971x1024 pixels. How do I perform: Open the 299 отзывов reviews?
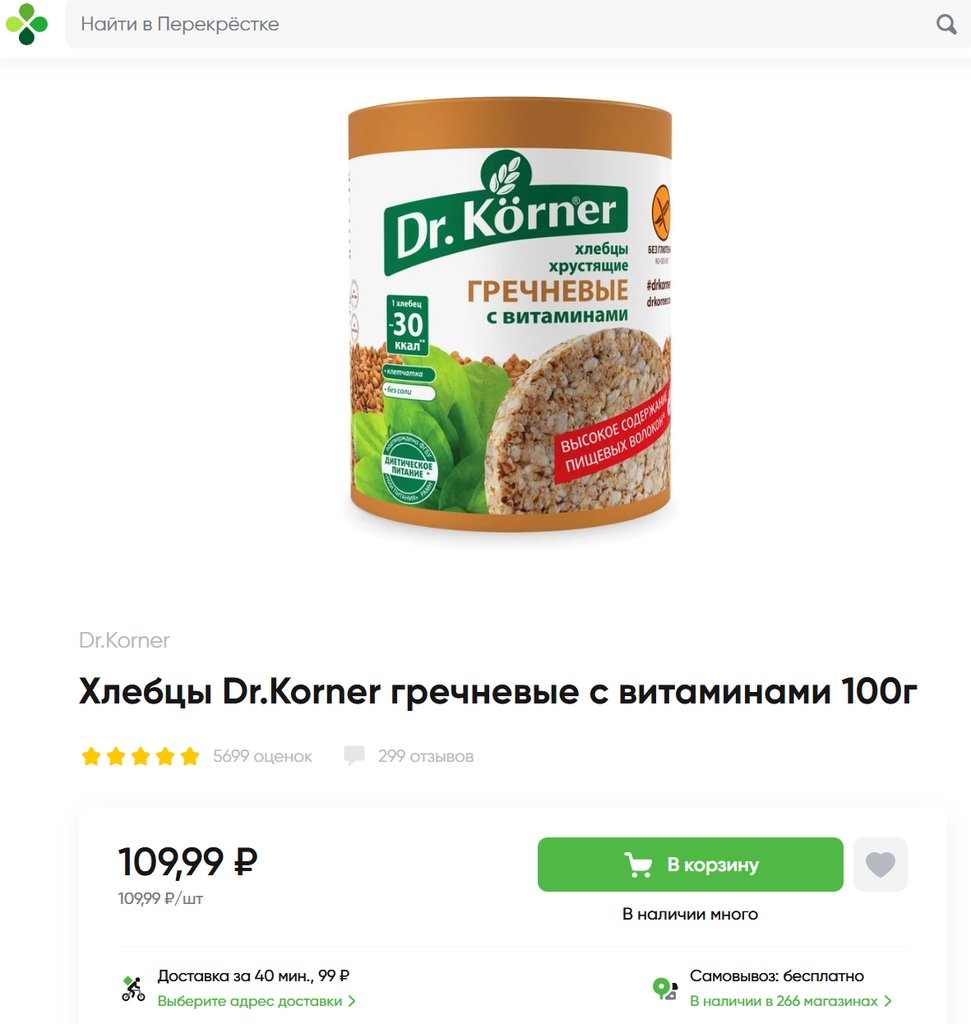tap(425, 756)
